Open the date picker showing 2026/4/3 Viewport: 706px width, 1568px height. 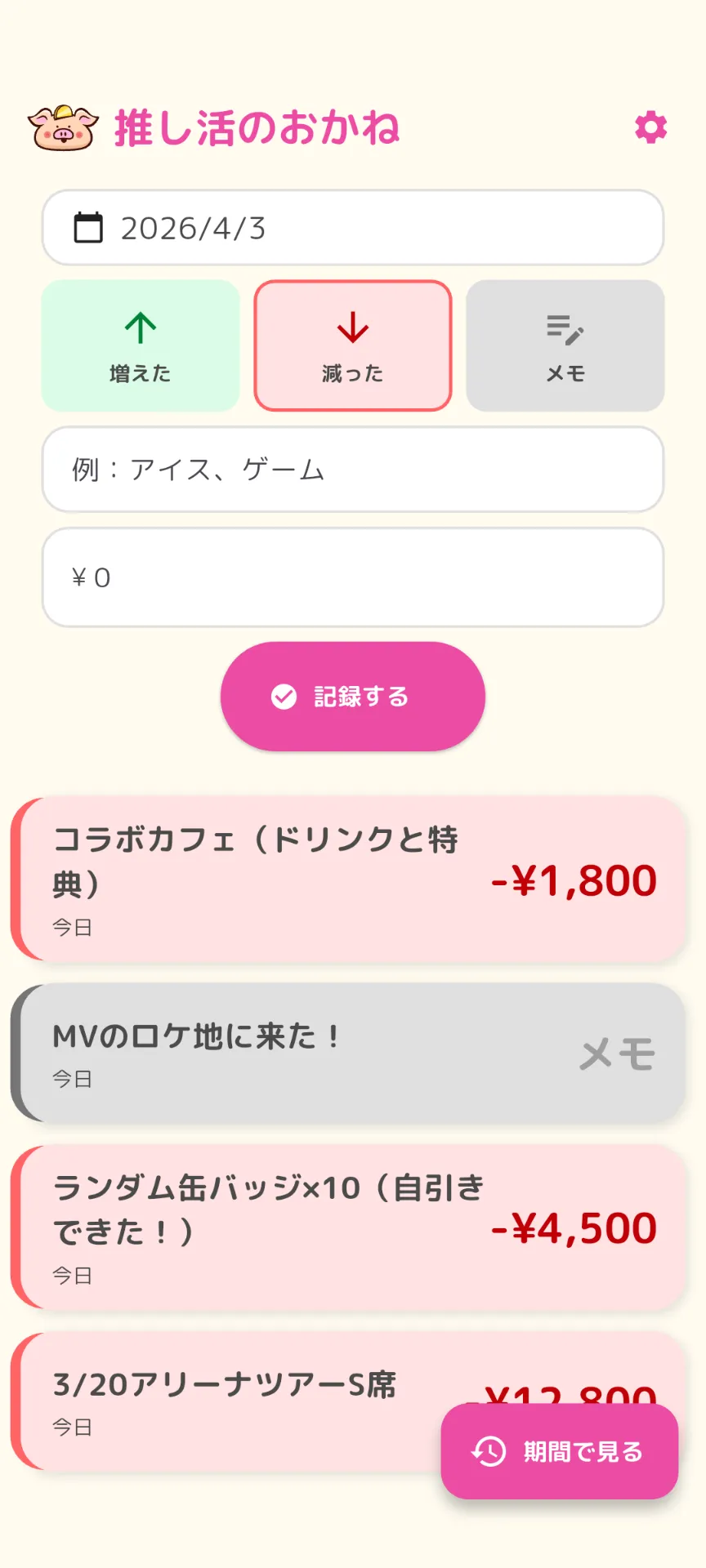click(x=352, y=228)
